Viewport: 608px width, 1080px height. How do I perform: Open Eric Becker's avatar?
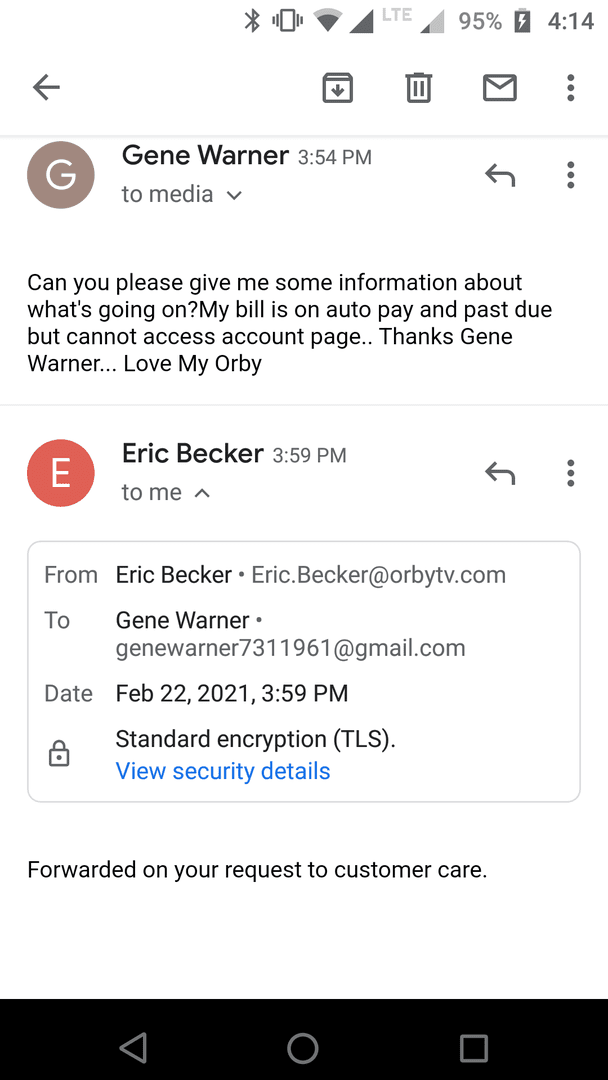click(61, 472)
